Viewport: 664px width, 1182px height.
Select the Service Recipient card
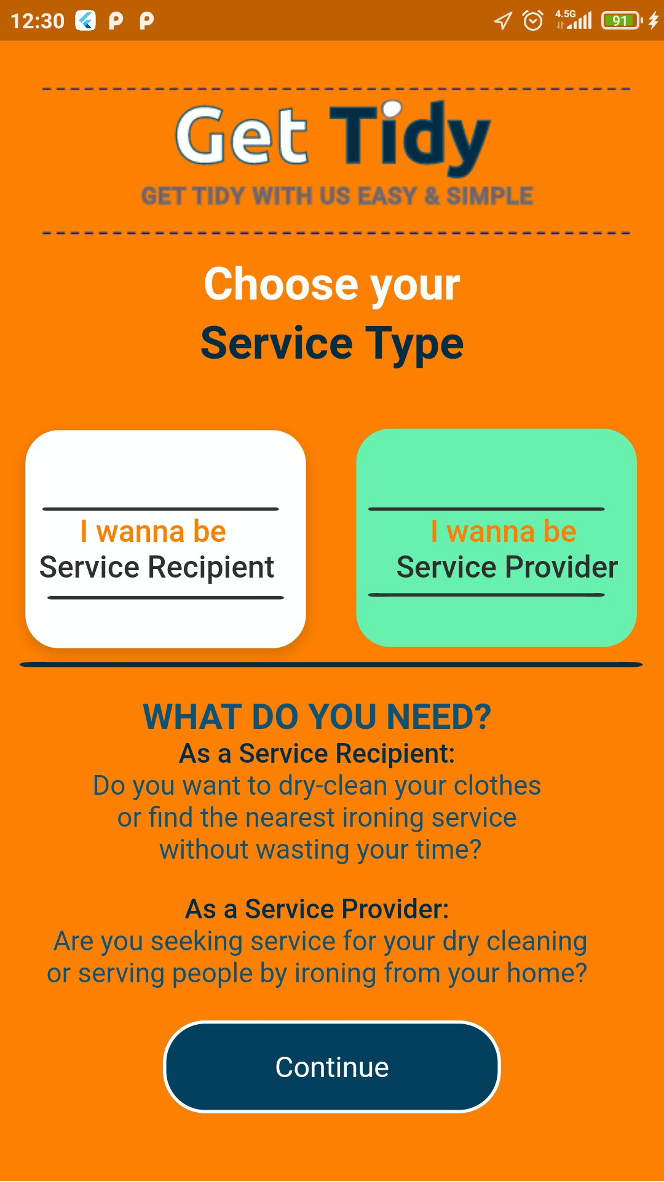166,539
